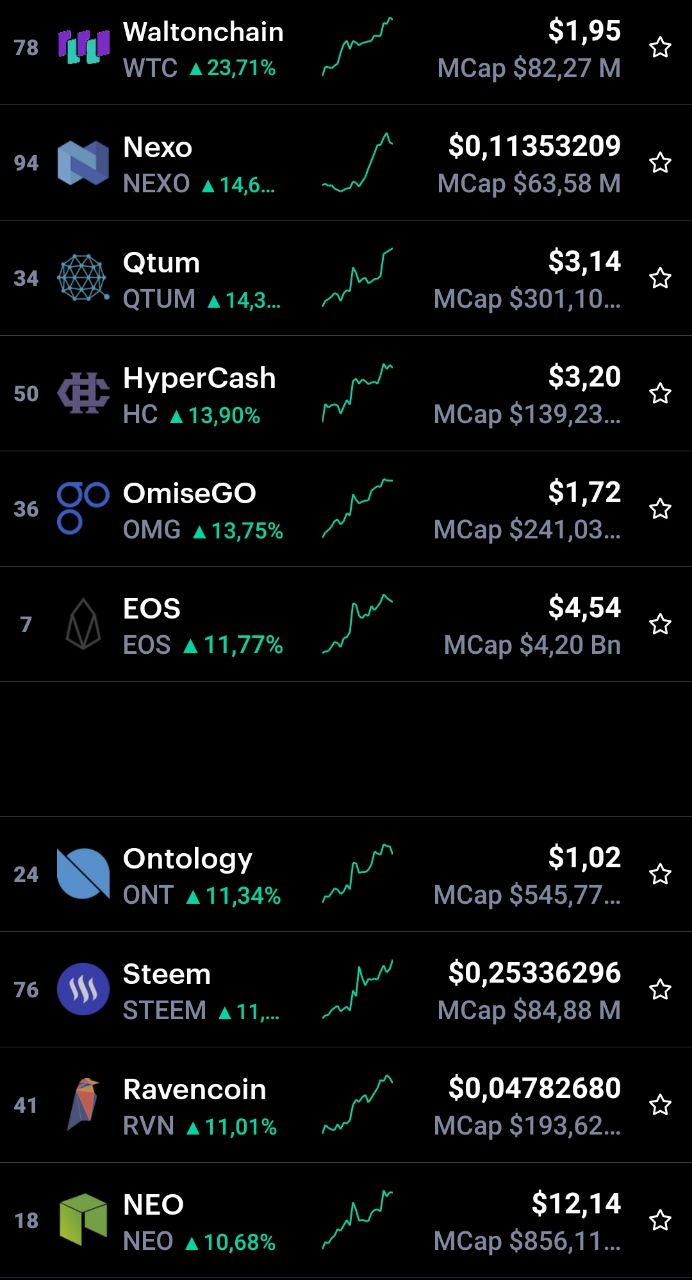Tap the star next to HyperCash
Screen dimensions: 692x1280
(x=660, y=393)
